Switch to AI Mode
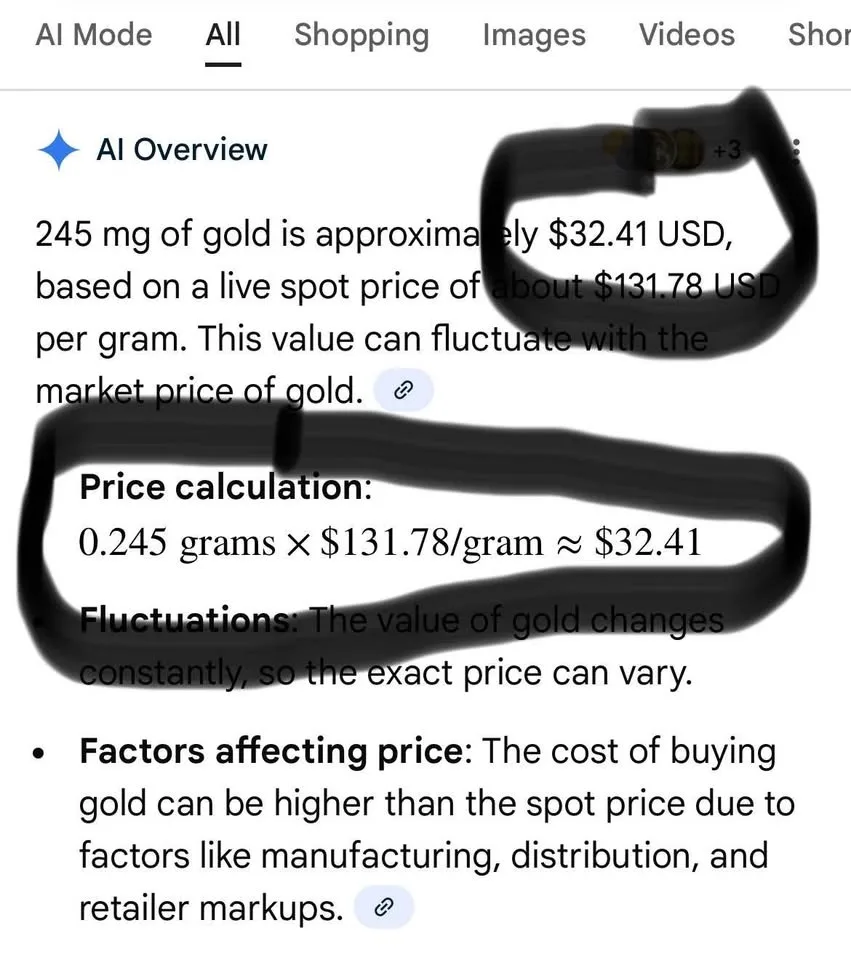 pos(94,35)
